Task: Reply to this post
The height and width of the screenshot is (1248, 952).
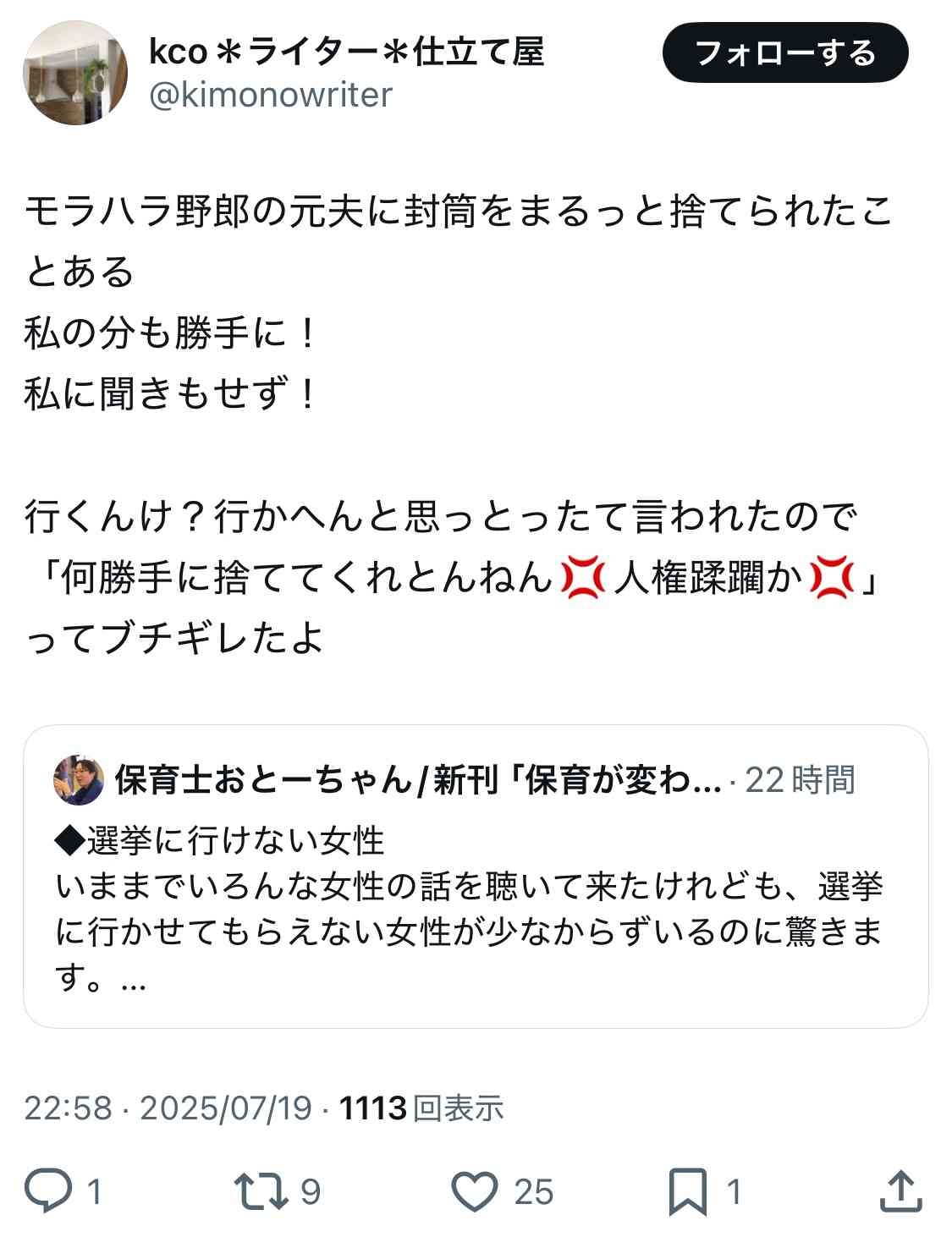Action: (x=50, y=1191)
